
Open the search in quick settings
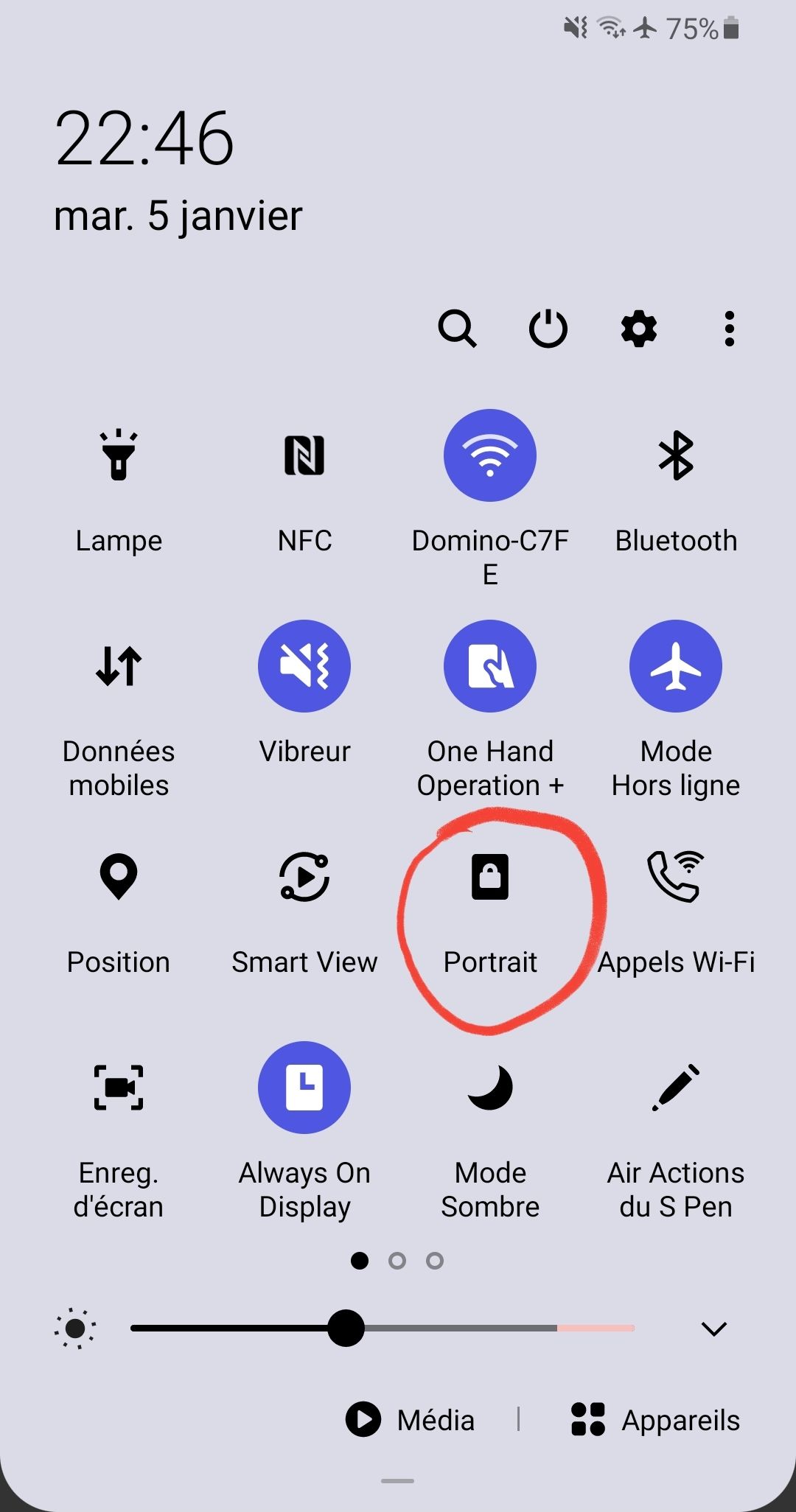[458, 329]
